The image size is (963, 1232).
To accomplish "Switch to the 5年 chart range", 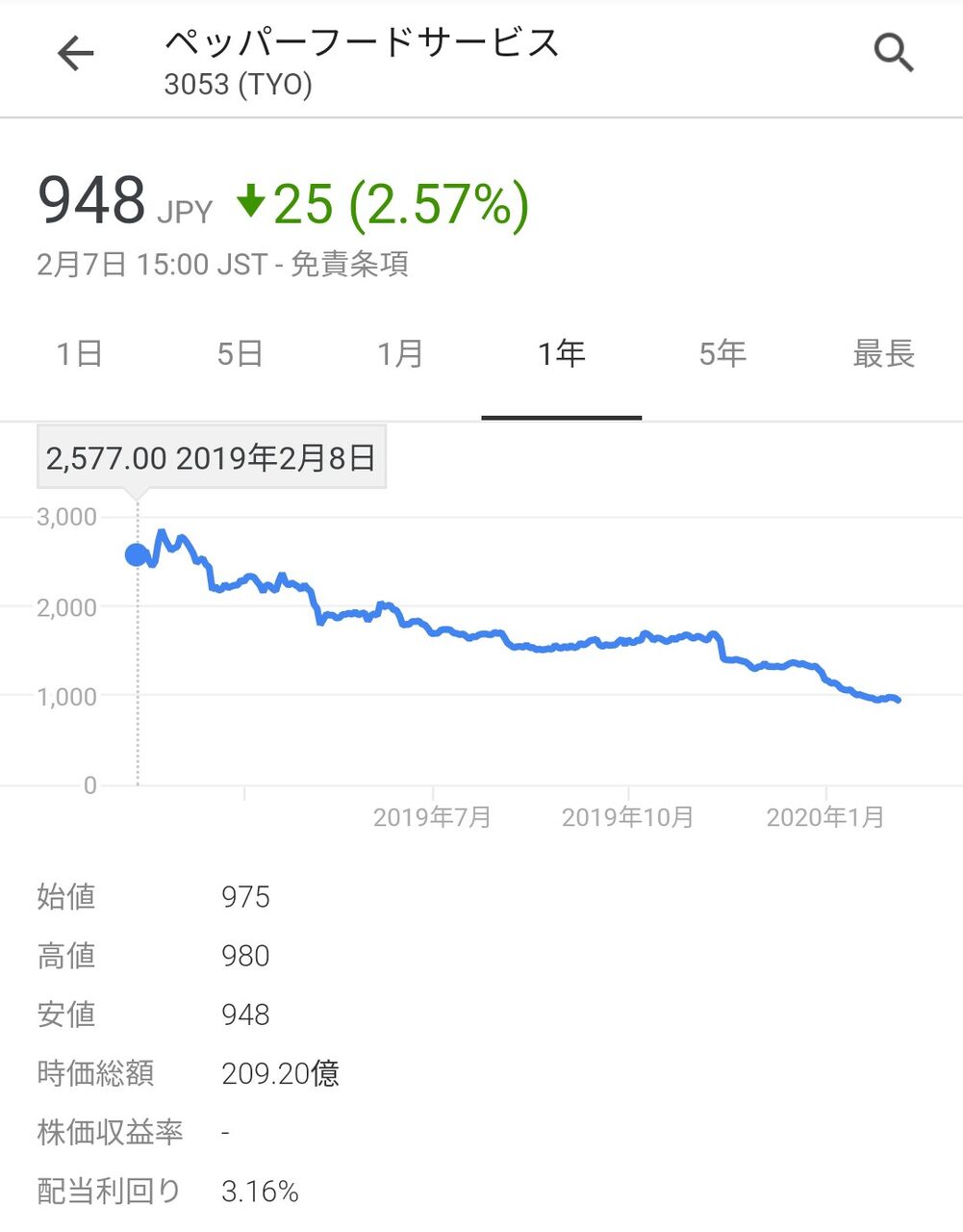I will point(722,354).
